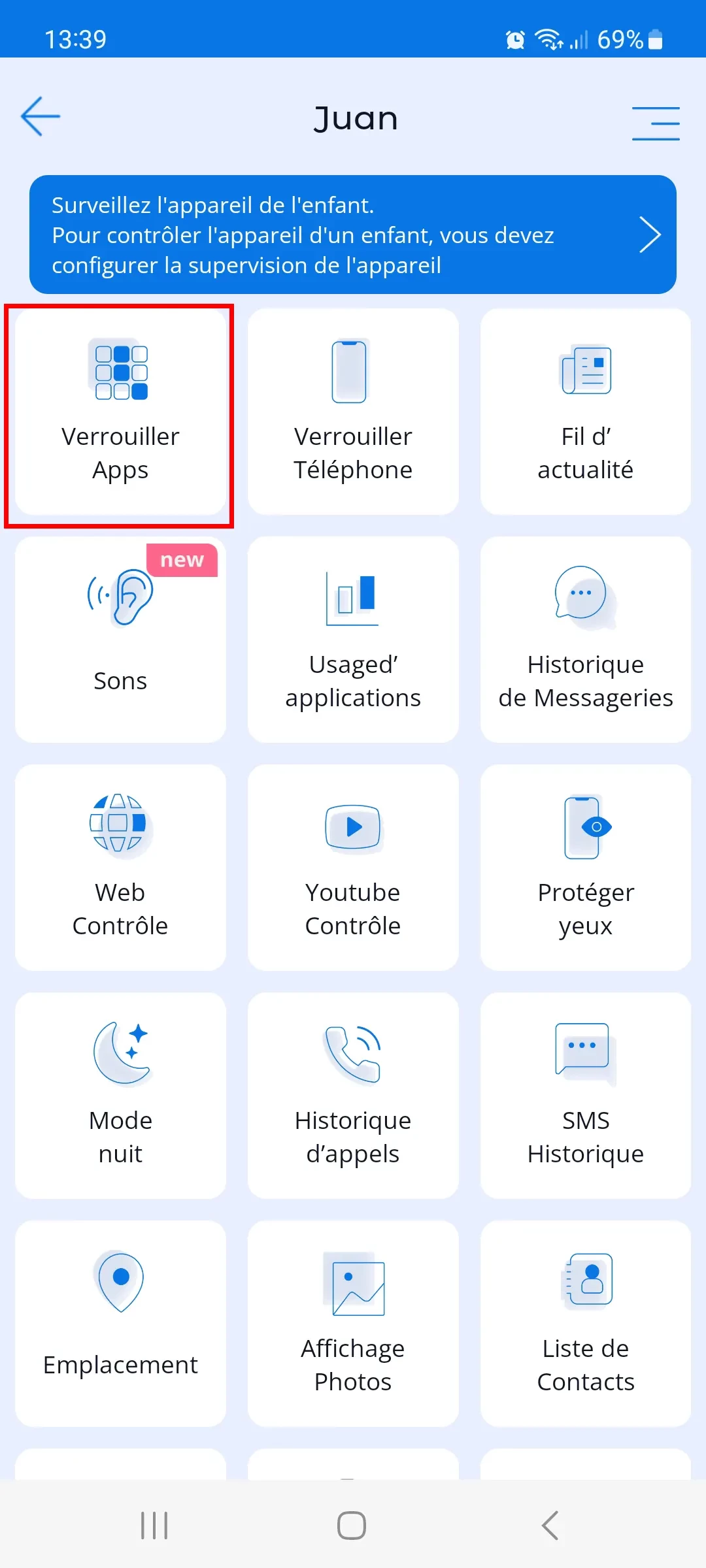Open recent apps from navigation bar
Viewport: 706px width, 1568px height.
click(154, 1526)
